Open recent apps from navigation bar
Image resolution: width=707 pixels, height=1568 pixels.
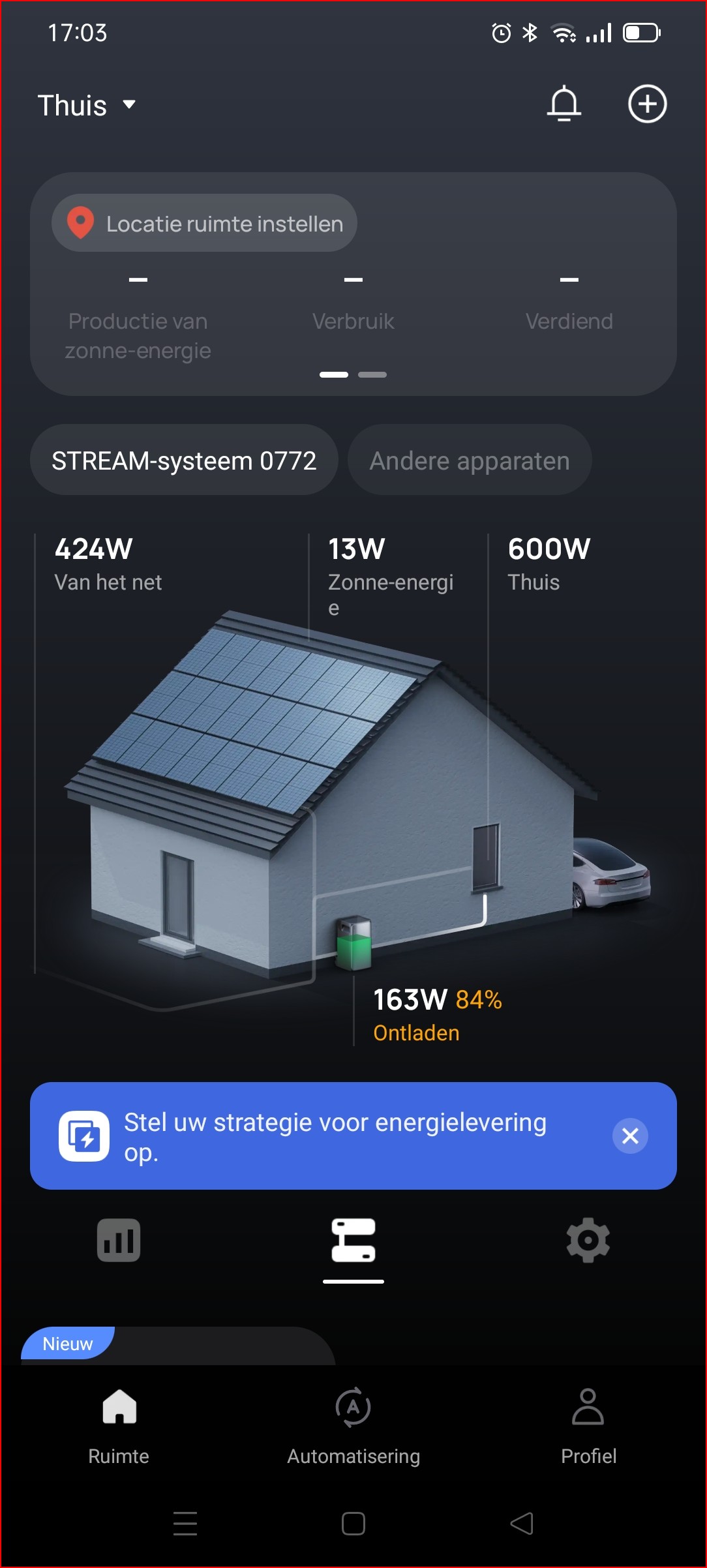[x=185, y=1524]
